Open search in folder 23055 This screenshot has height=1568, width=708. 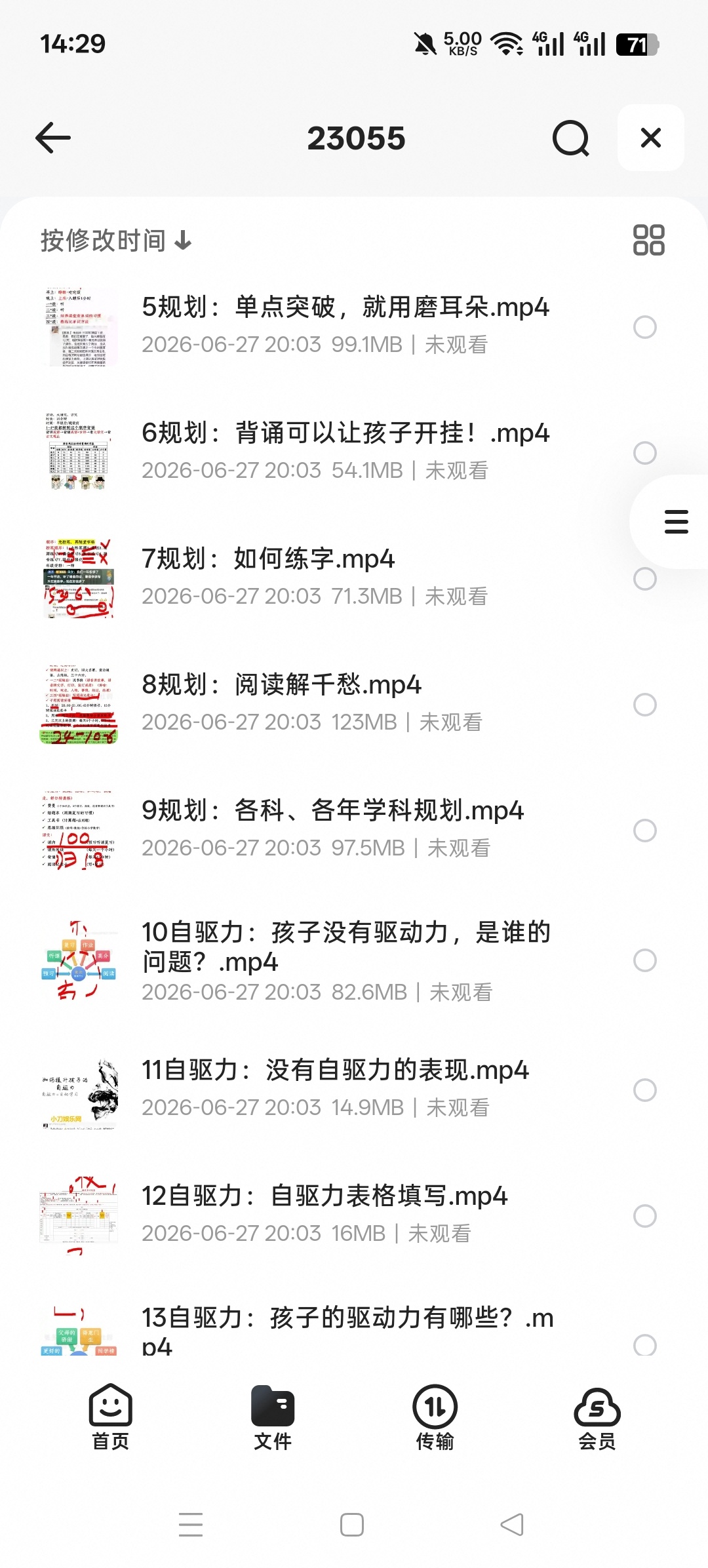click(x=570, y=138)
